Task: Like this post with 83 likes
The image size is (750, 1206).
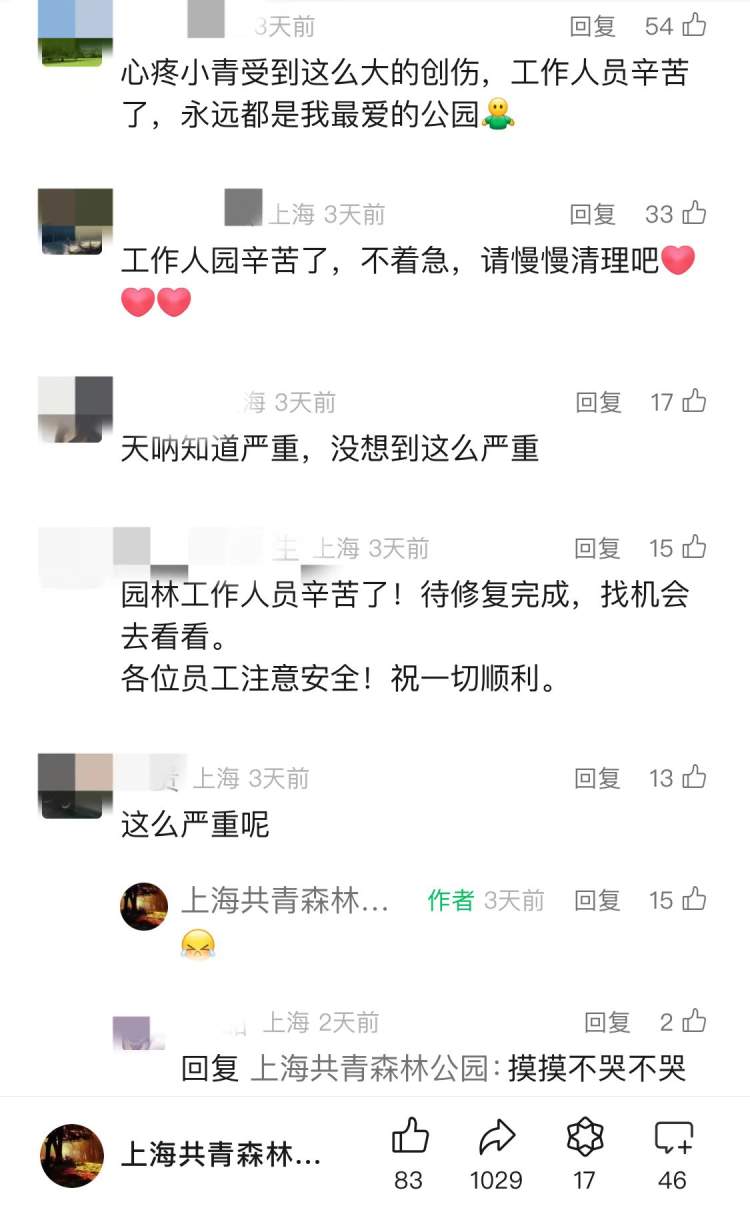Action: 409,1139
